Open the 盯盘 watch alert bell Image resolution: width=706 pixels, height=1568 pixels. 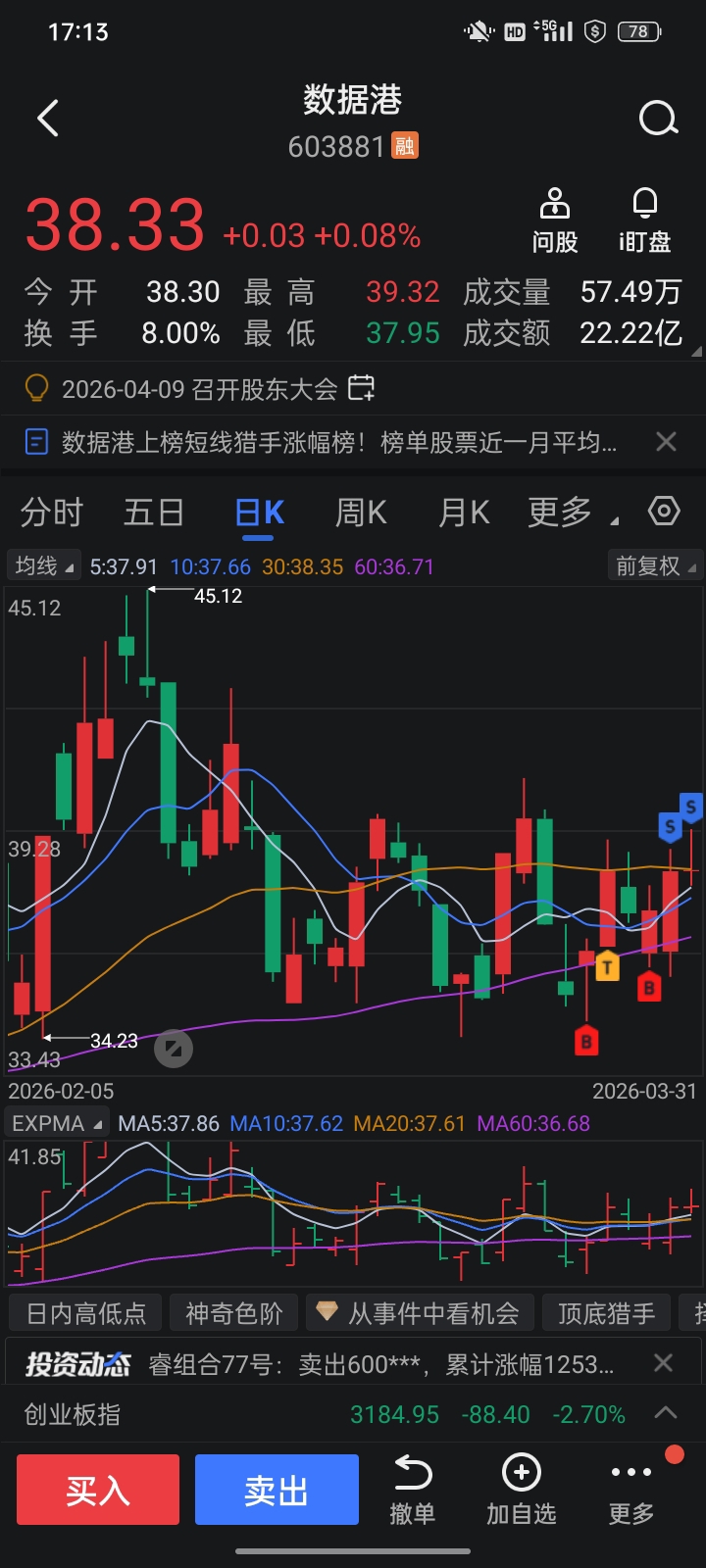tap(644, 220)
